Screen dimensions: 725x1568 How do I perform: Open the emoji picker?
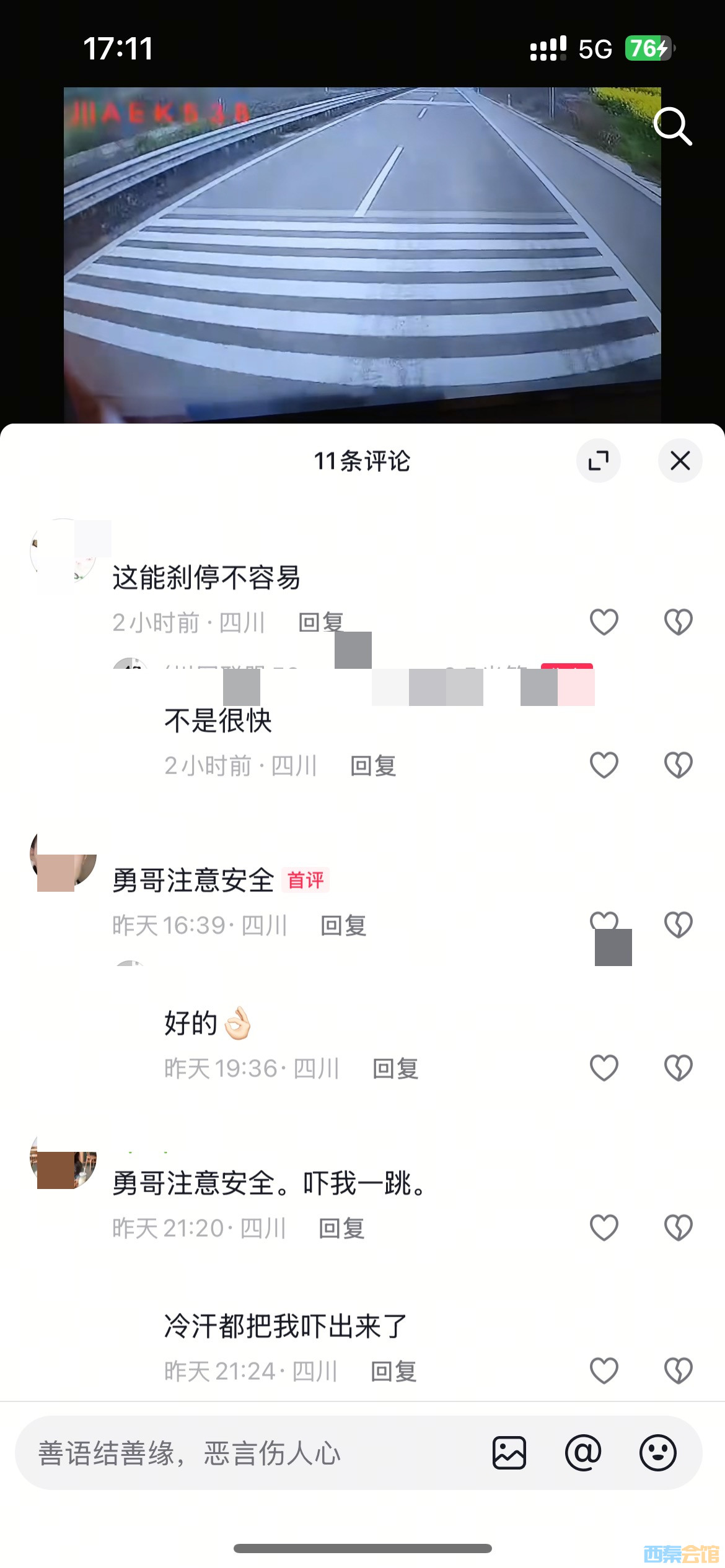(657, 1453)
